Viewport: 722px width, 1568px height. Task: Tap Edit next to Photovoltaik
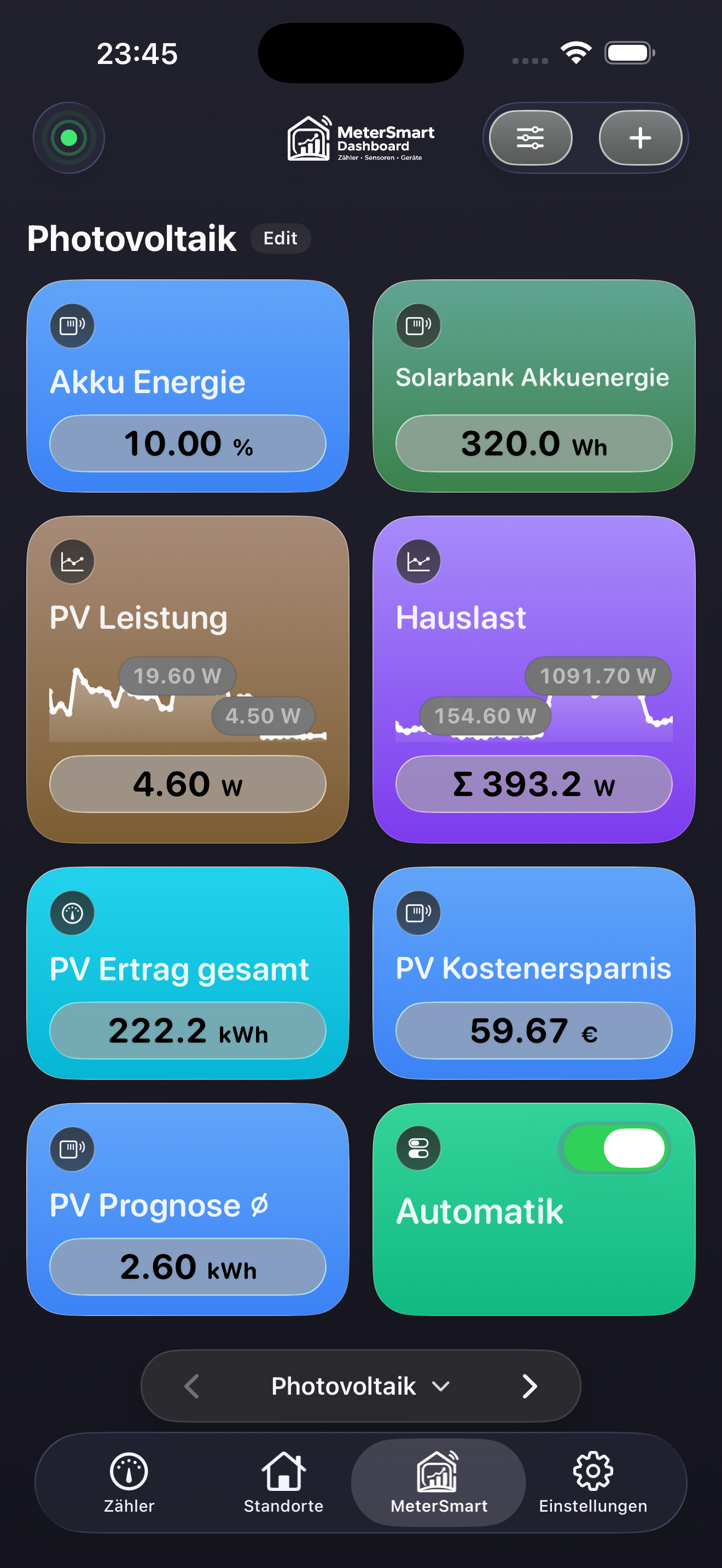click(281, 238)
